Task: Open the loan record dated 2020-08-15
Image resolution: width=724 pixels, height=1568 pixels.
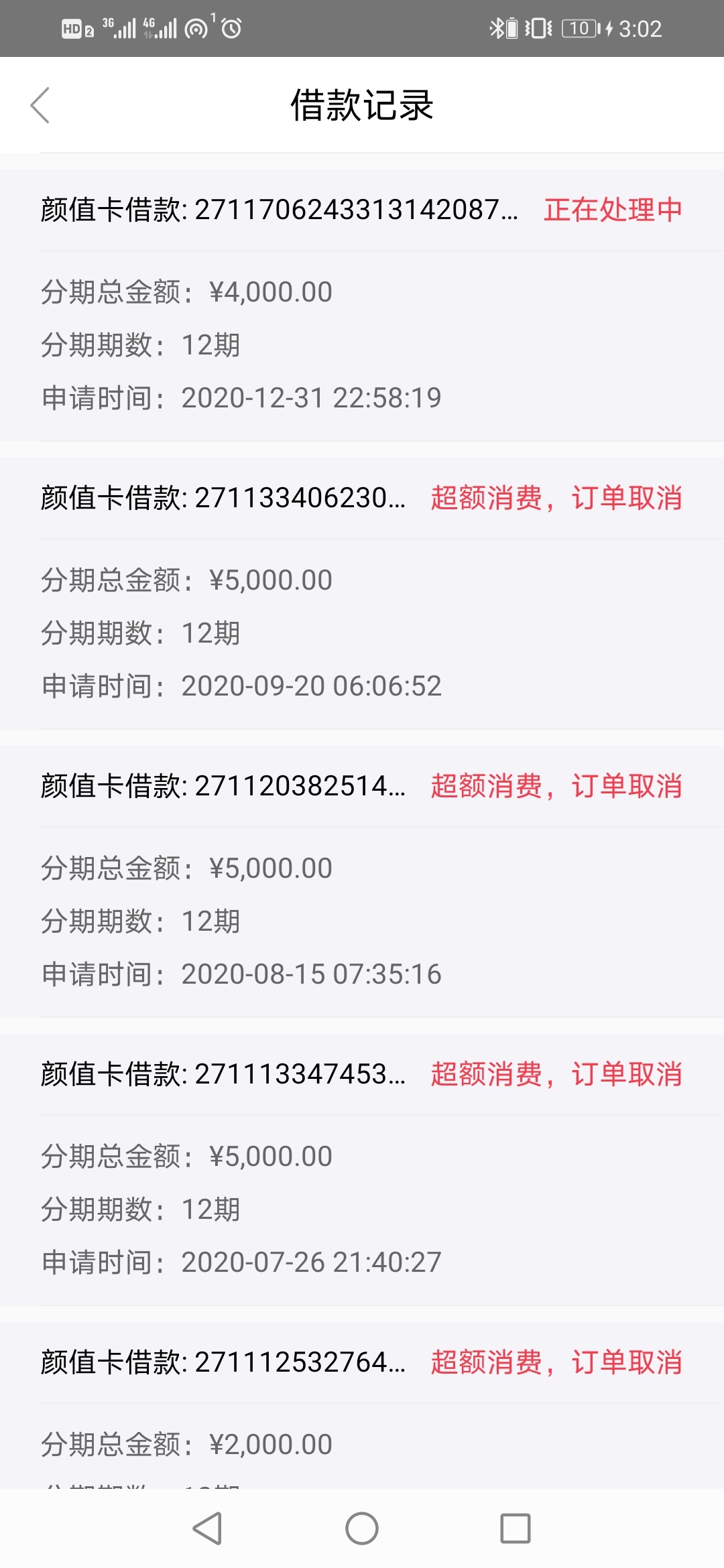Action: 362,881
